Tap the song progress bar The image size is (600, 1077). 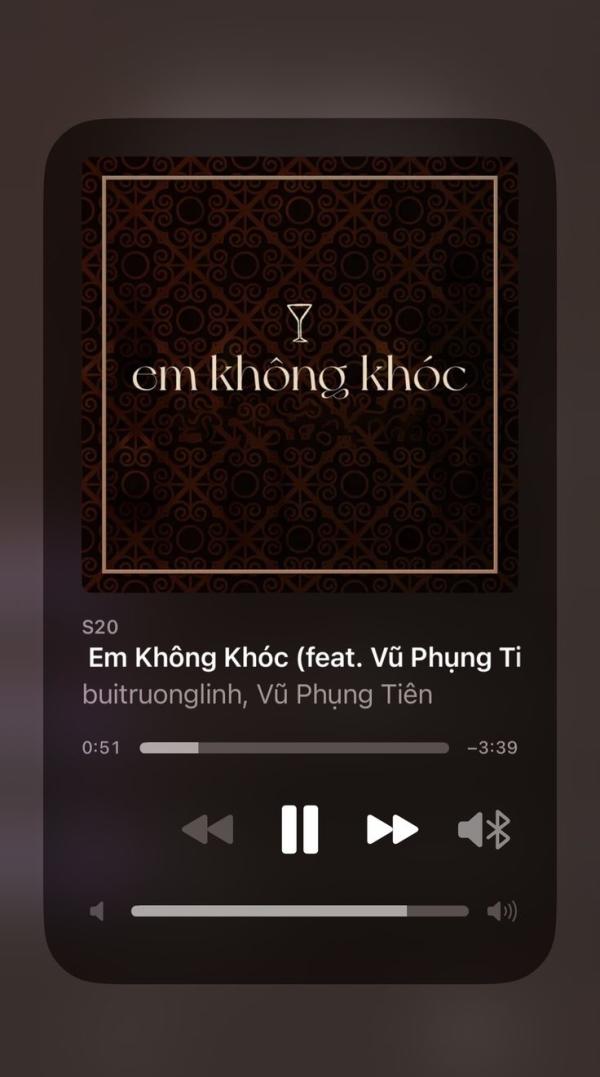(294, 747)
